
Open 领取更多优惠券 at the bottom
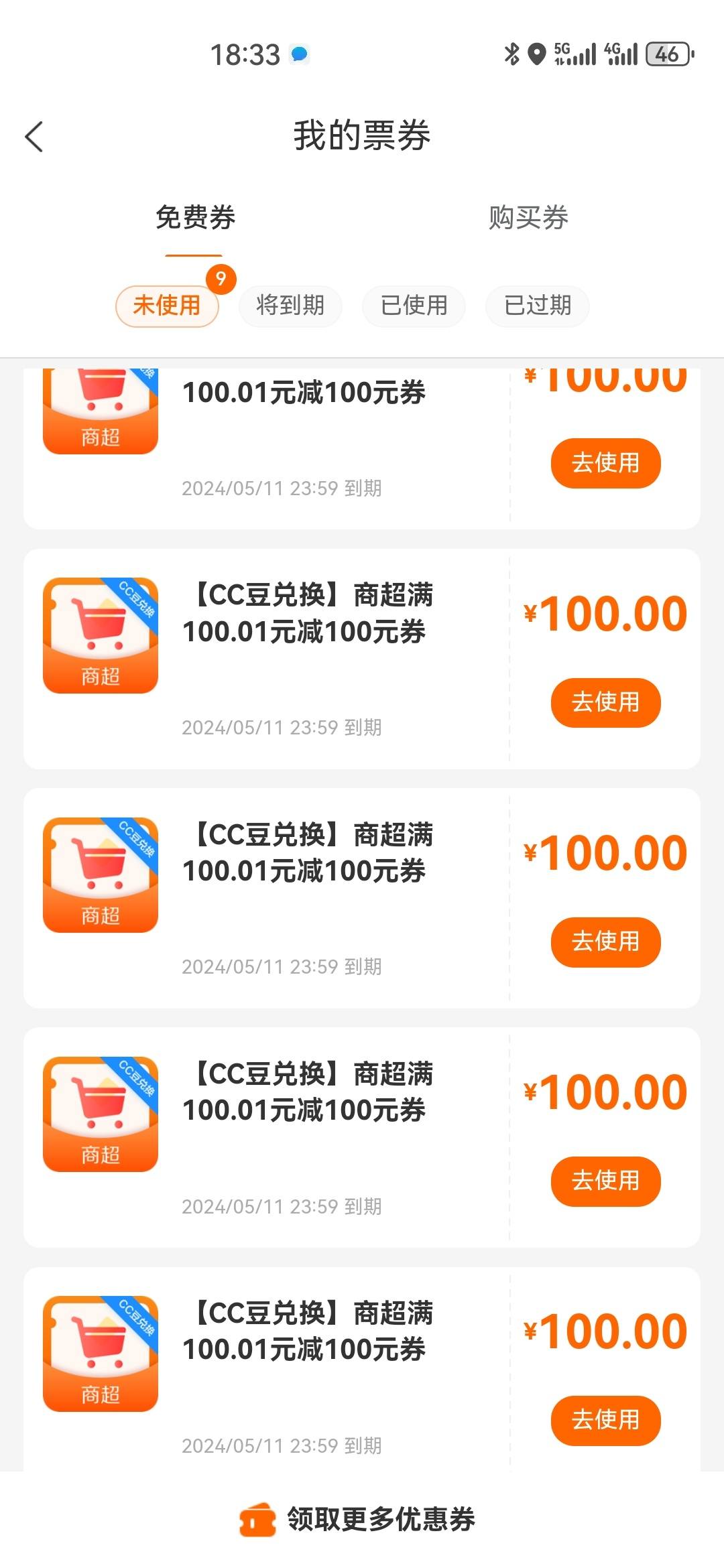tap(357, 1518)
